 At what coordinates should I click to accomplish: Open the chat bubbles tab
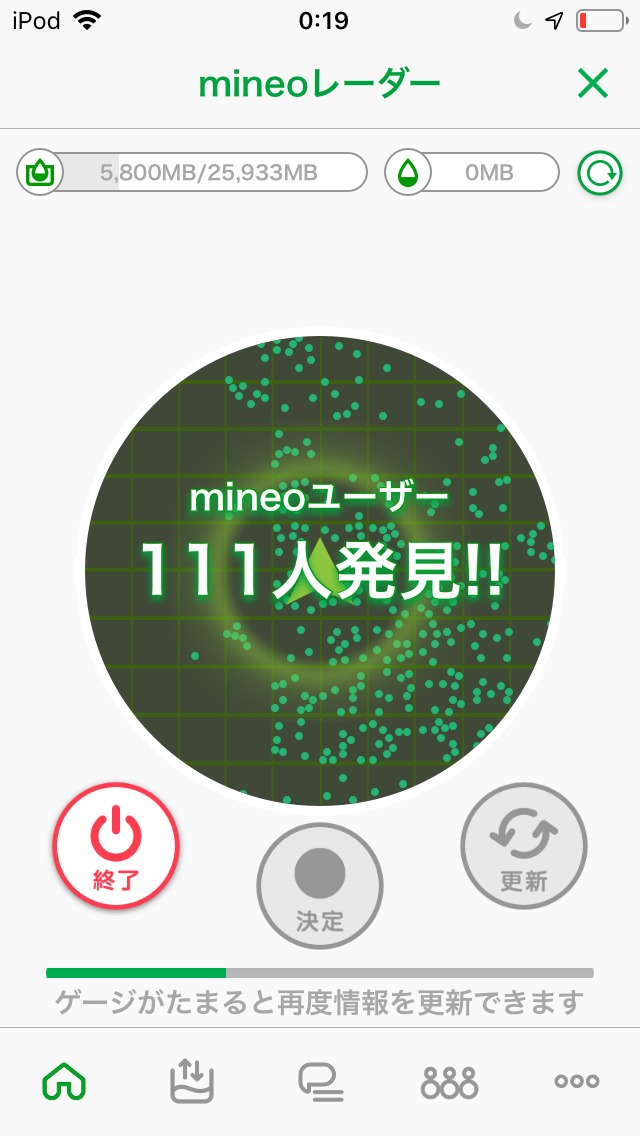tap(320, 1081)
